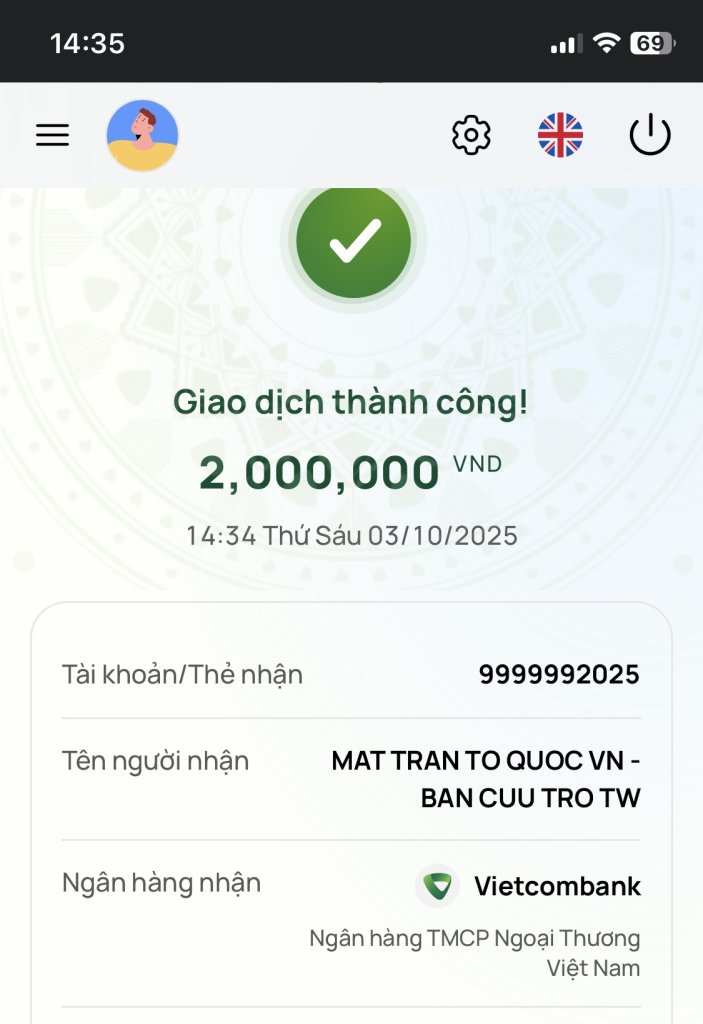Viewport: 703px width, 1024px height.
Task: Log out with the power icon
Action: pyautogui.click(x=649, y=135)
